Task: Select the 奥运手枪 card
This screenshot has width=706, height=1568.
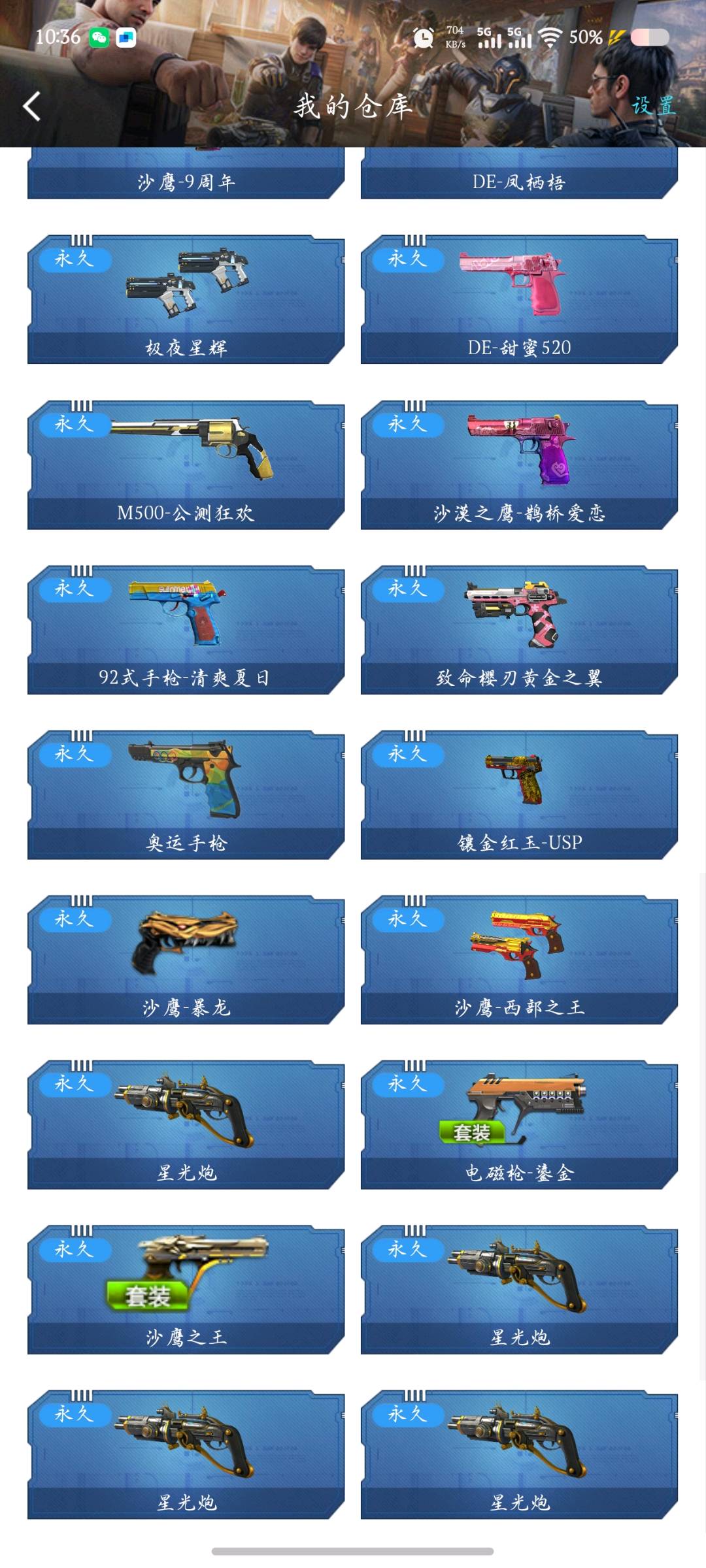Action: point(186,795)
